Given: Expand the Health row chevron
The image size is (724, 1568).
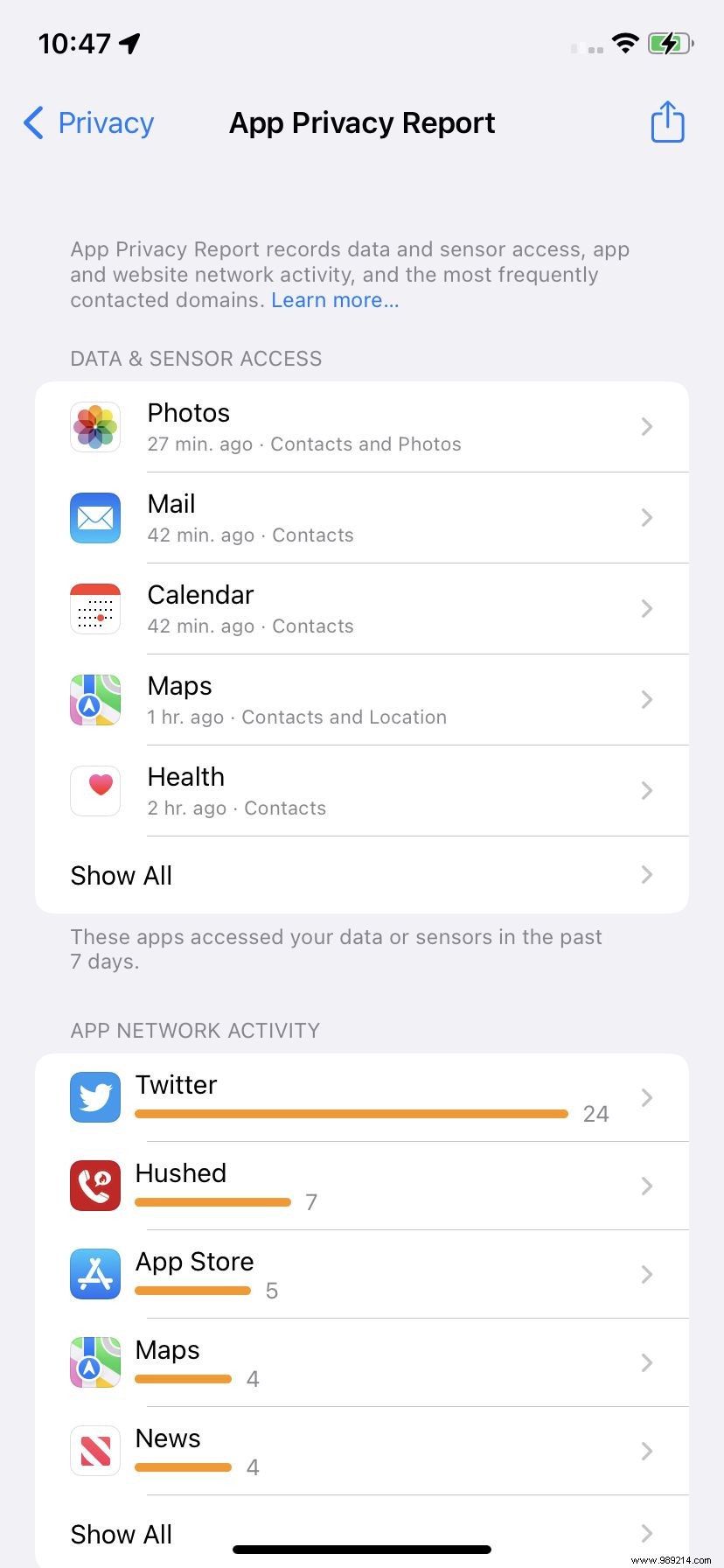Looking at the screenshot, I should pos(646,791).
